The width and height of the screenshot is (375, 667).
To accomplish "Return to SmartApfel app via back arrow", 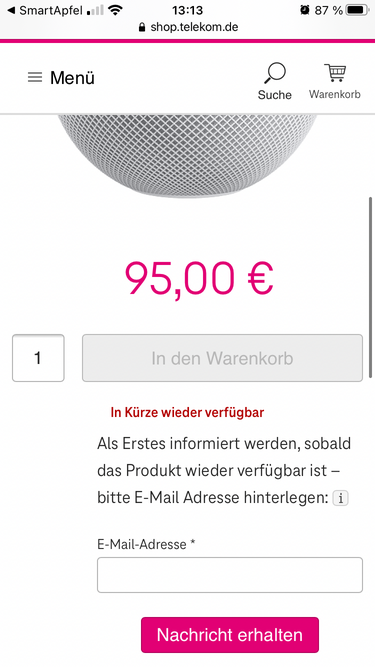I will point(45,10).
